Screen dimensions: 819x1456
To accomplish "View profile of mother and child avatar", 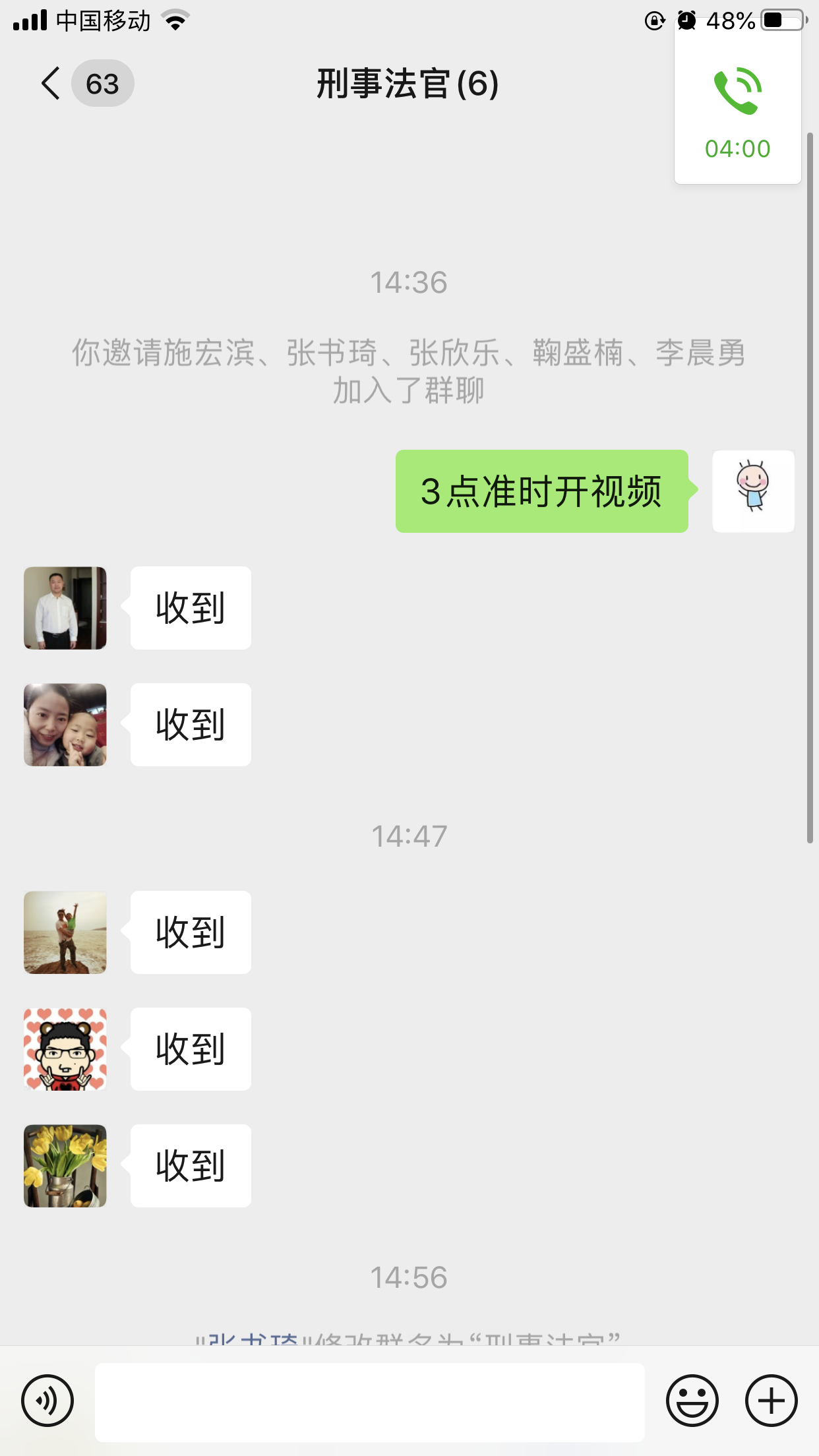I will [65, 725].
